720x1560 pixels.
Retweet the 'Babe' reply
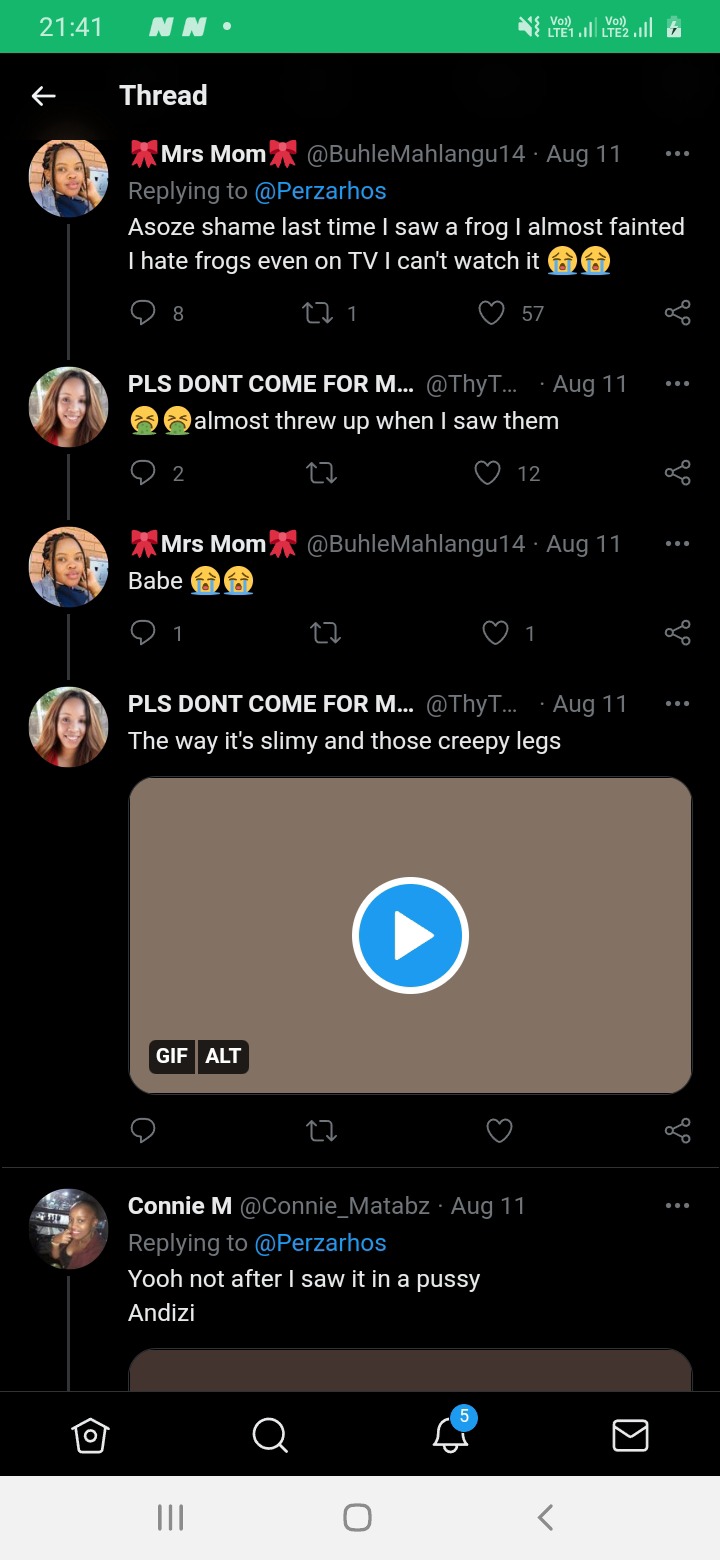(x=326, y=633)
